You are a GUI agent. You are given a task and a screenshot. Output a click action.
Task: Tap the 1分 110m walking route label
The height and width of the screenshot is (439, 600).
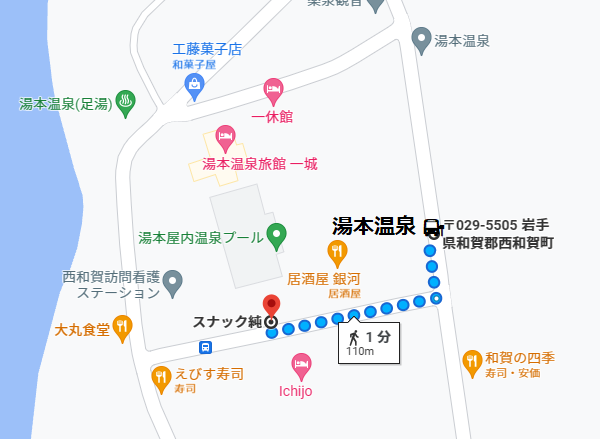pyautogui.click(x=367, y=342)
